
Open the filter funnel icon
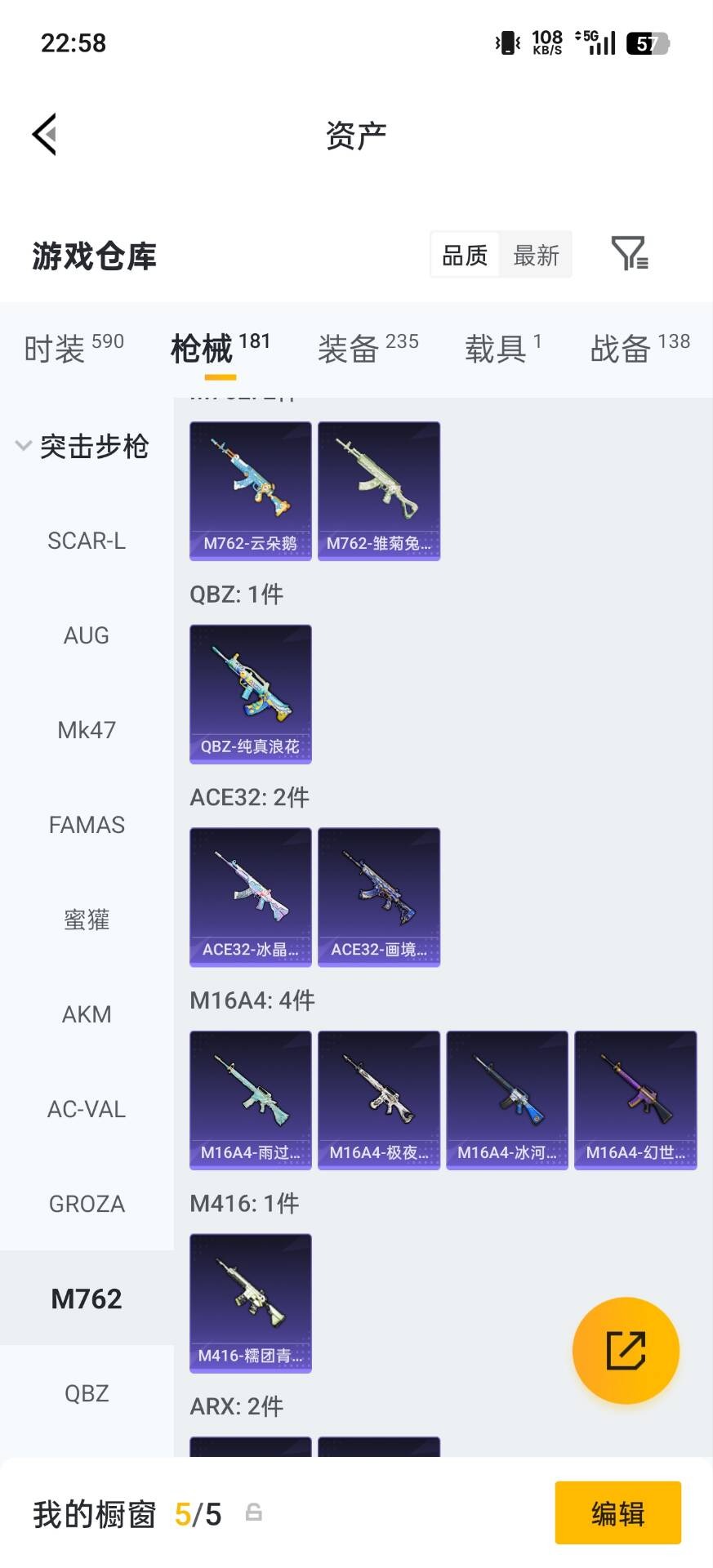pos(630,254)
